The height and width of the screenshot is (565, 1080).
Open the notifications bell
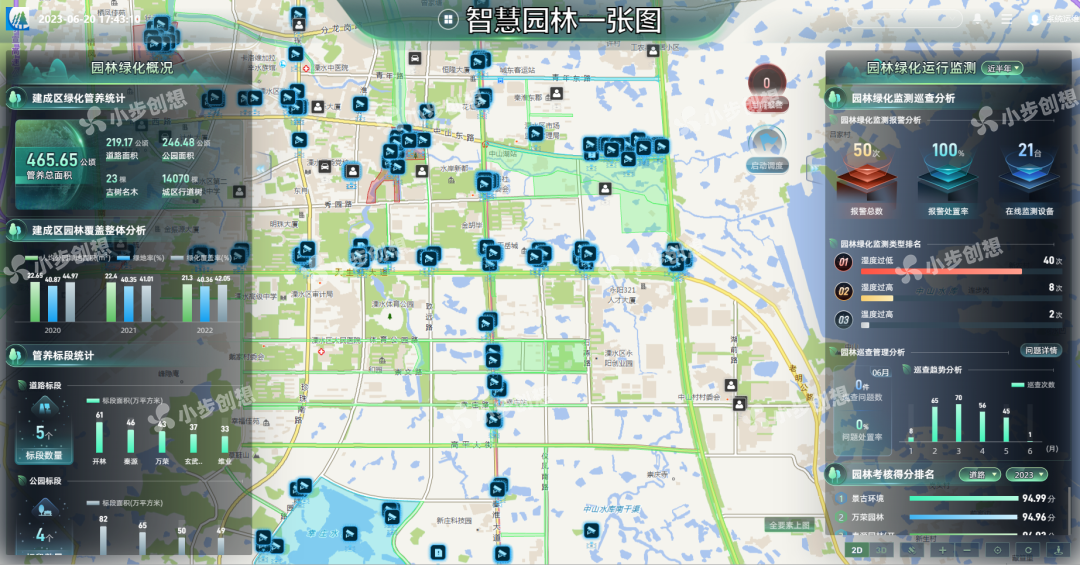977,19
